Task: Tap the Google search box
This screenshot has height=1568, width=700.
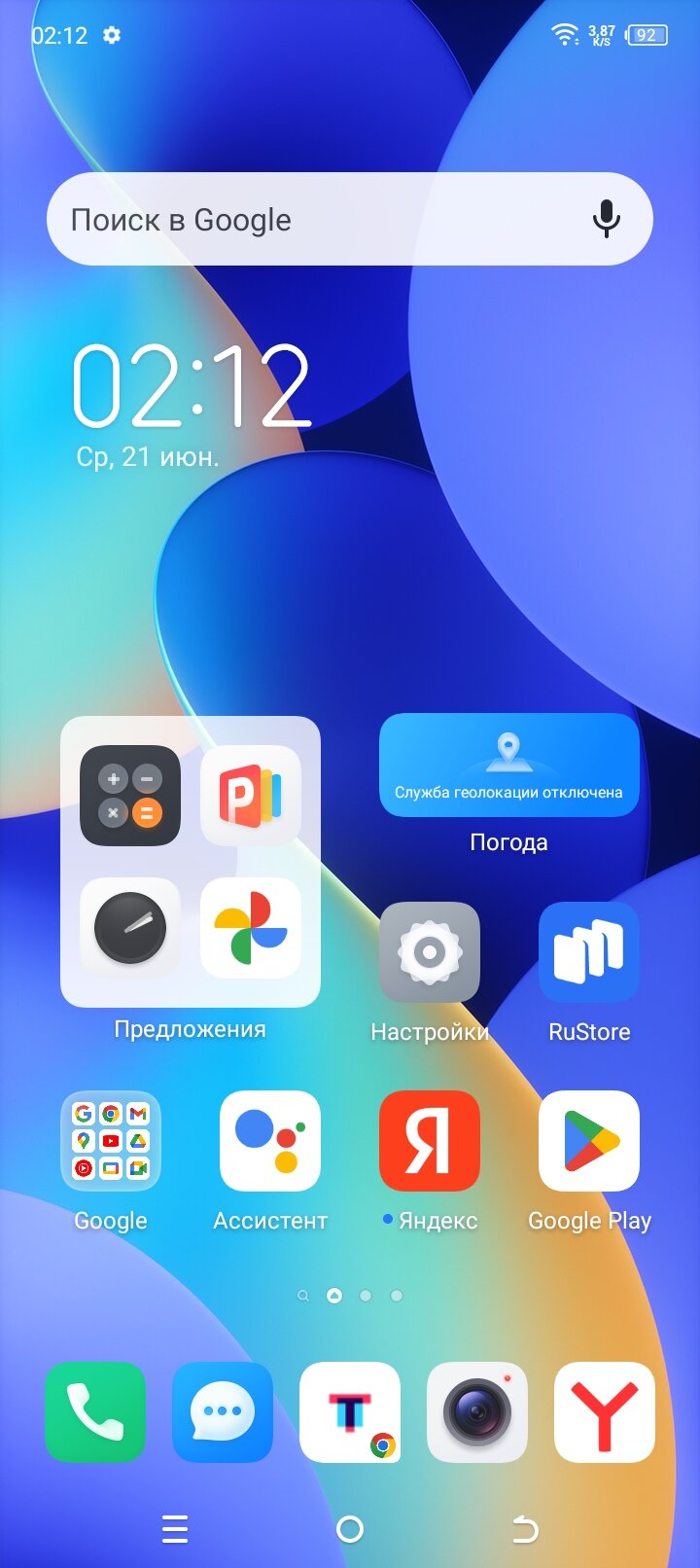Action: 311,220
